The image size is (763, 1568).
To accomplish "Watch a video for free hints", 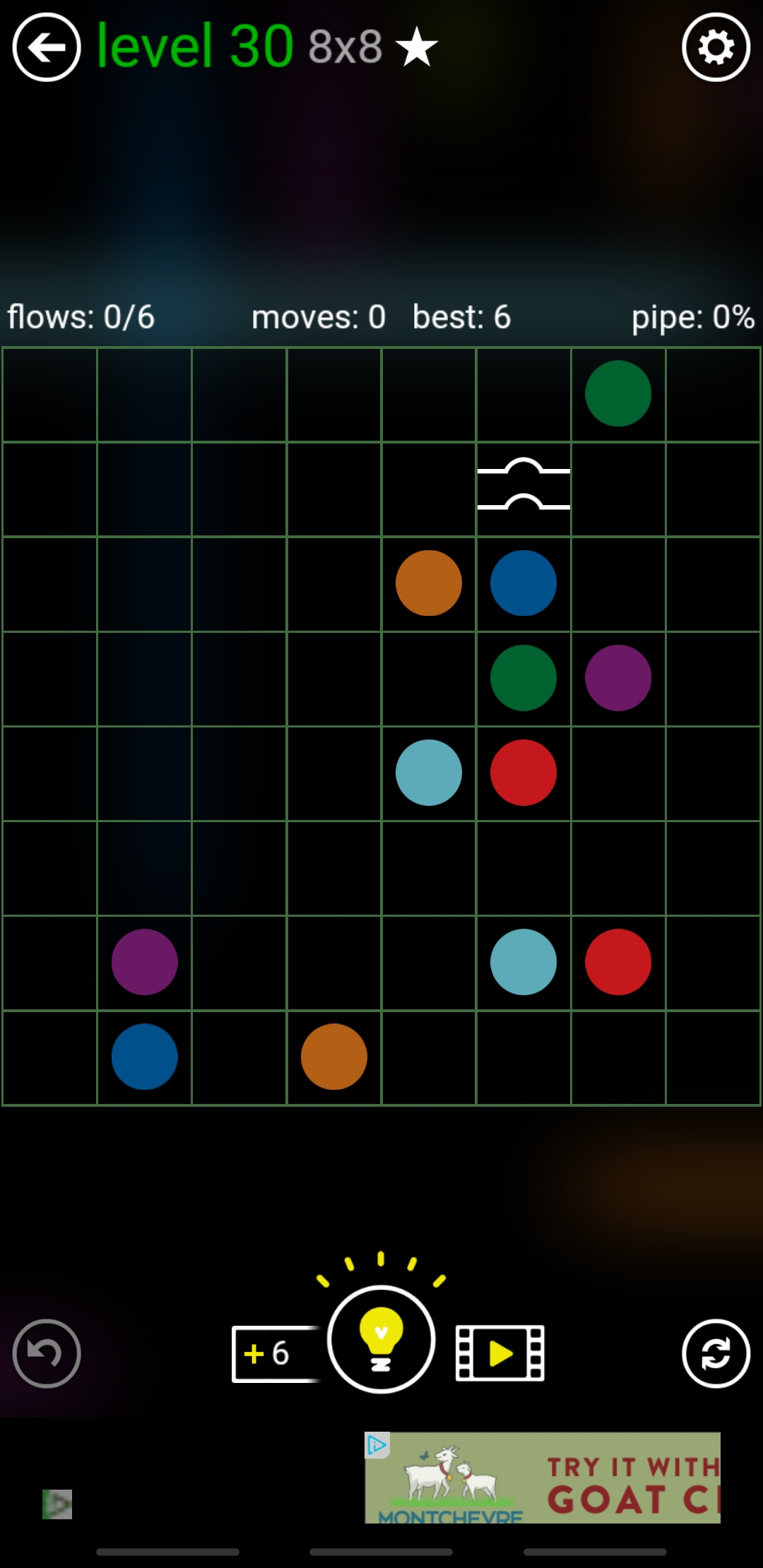I will (500, 1353).
